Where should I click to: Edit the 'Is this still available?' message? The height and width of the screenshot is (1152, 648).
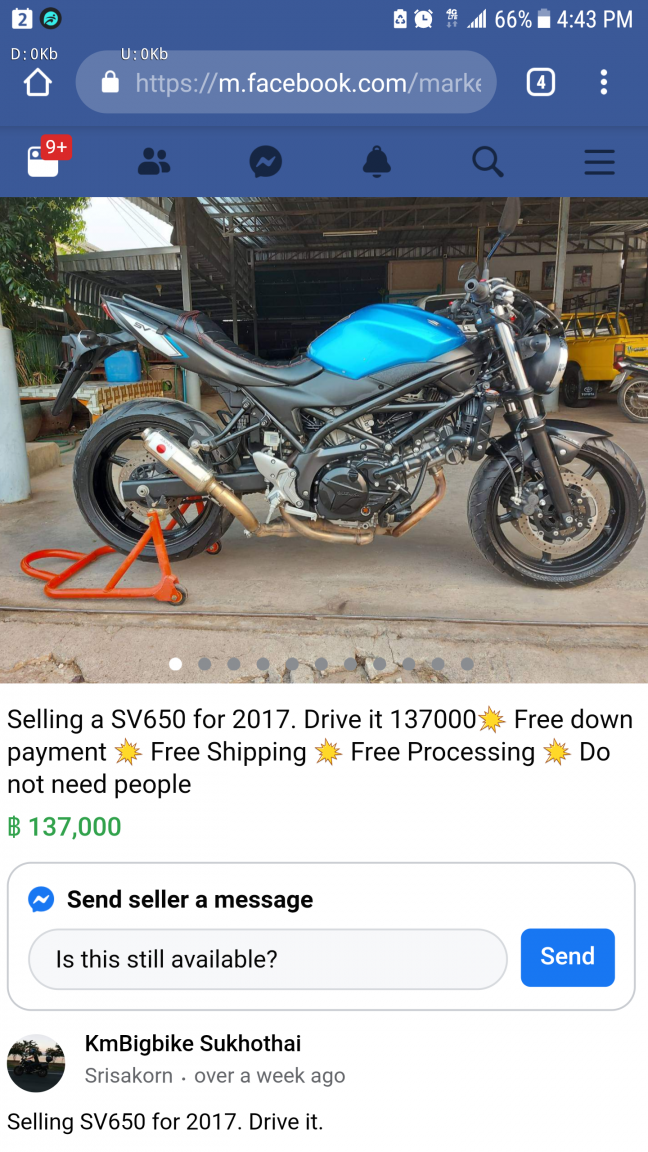click(x=267, y=959)
